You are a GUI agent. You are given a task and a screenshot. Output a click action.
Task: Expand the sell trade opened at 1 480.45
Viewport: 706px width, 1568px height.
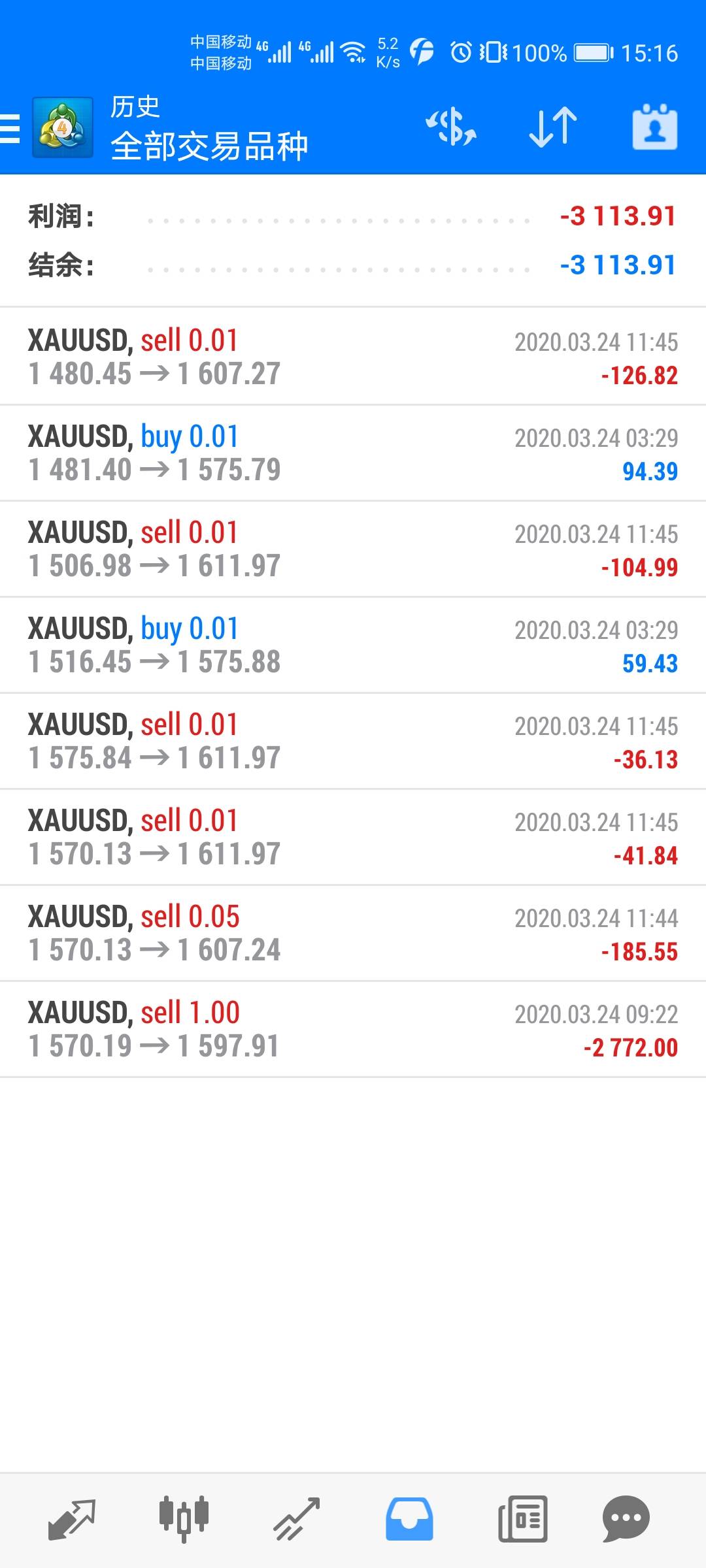point(353,357)
